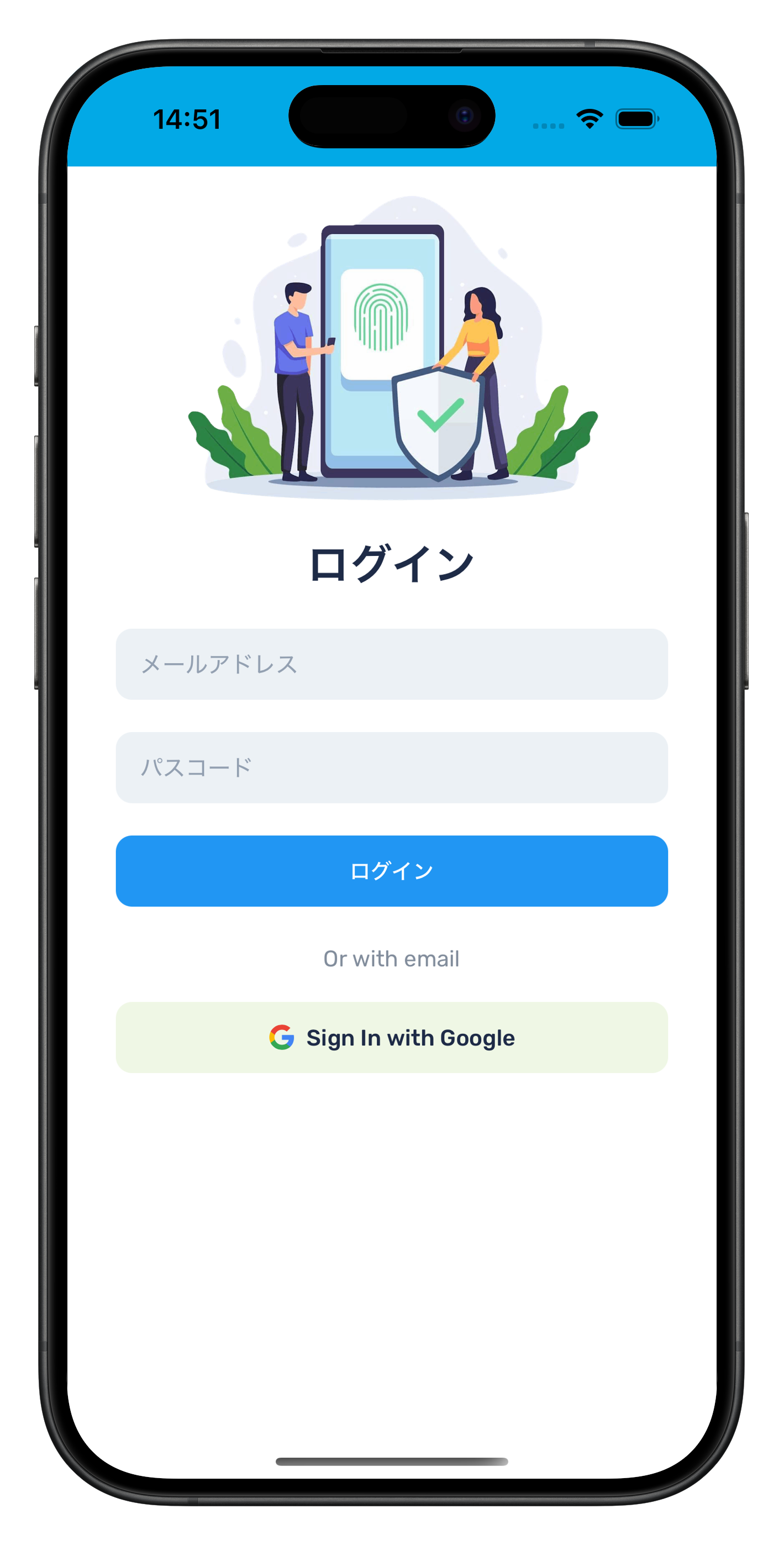Sign in with Google
The height and width of the screenshot is (1545, 784).
pyautogui.click(x=392, y=1037)
